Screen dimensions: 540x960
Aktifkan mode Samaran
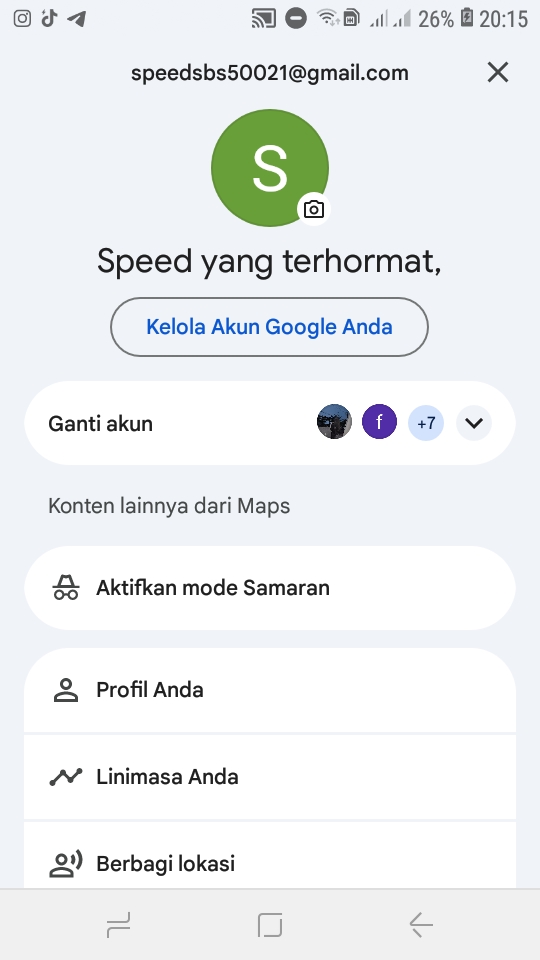269,588
